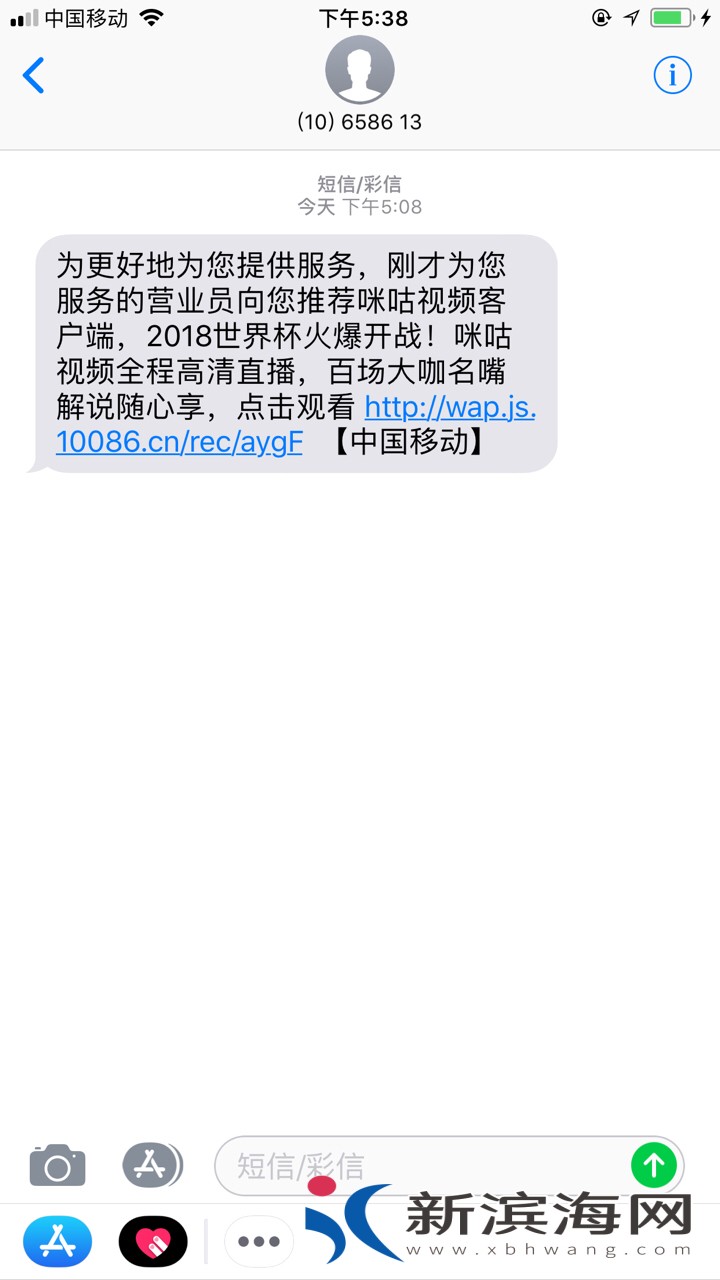Image resolution: width=720 pixels, height=1280 pixels.
Task: Open contact avatar for (10) 6586 13
Action: pyautogui.click(x=360, y=70)
